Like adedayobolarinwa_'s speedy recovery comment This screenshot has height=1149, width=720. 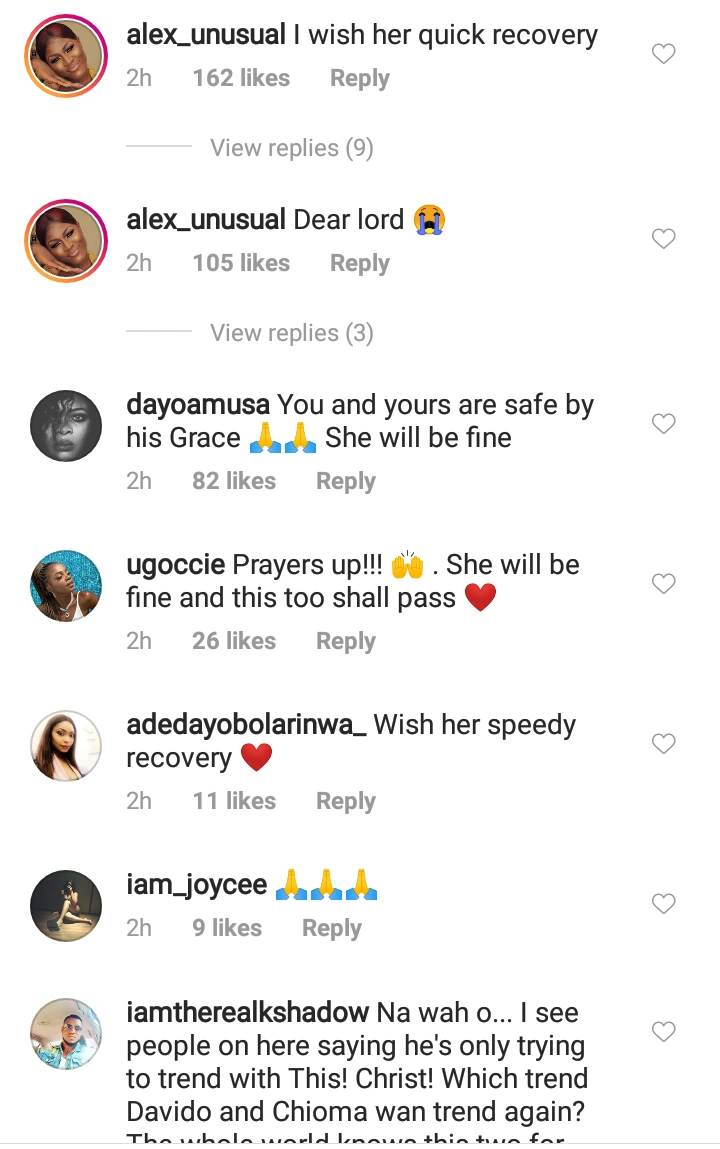664,744
